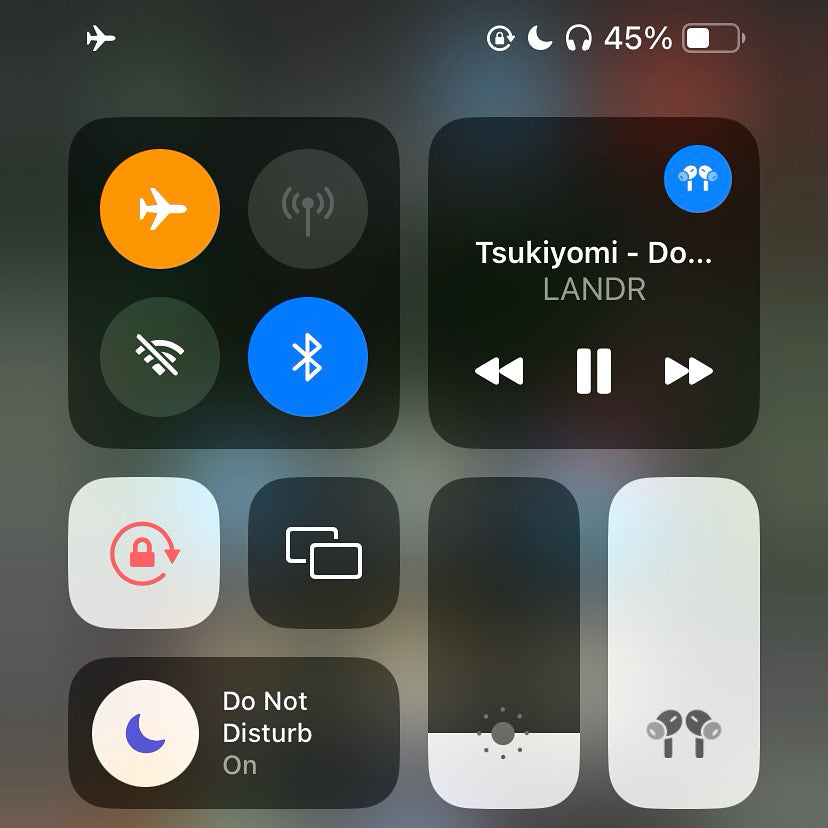This screenshot has width=828, height=828.
Task: Toggle the cellular data button
Action: 308,209
